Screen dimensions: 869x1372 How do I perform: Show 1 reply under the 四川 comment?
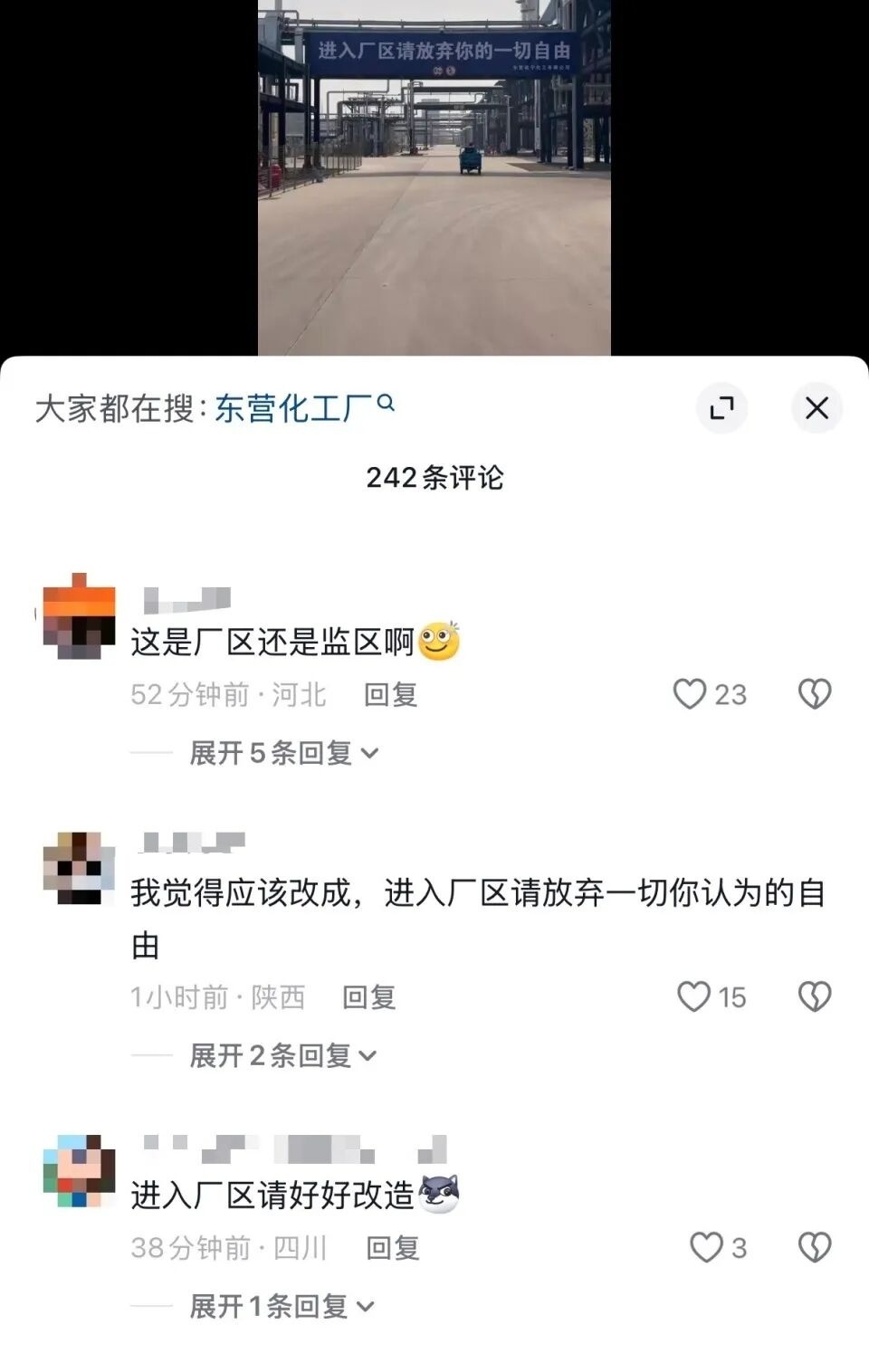click(x=270, y=1306)
